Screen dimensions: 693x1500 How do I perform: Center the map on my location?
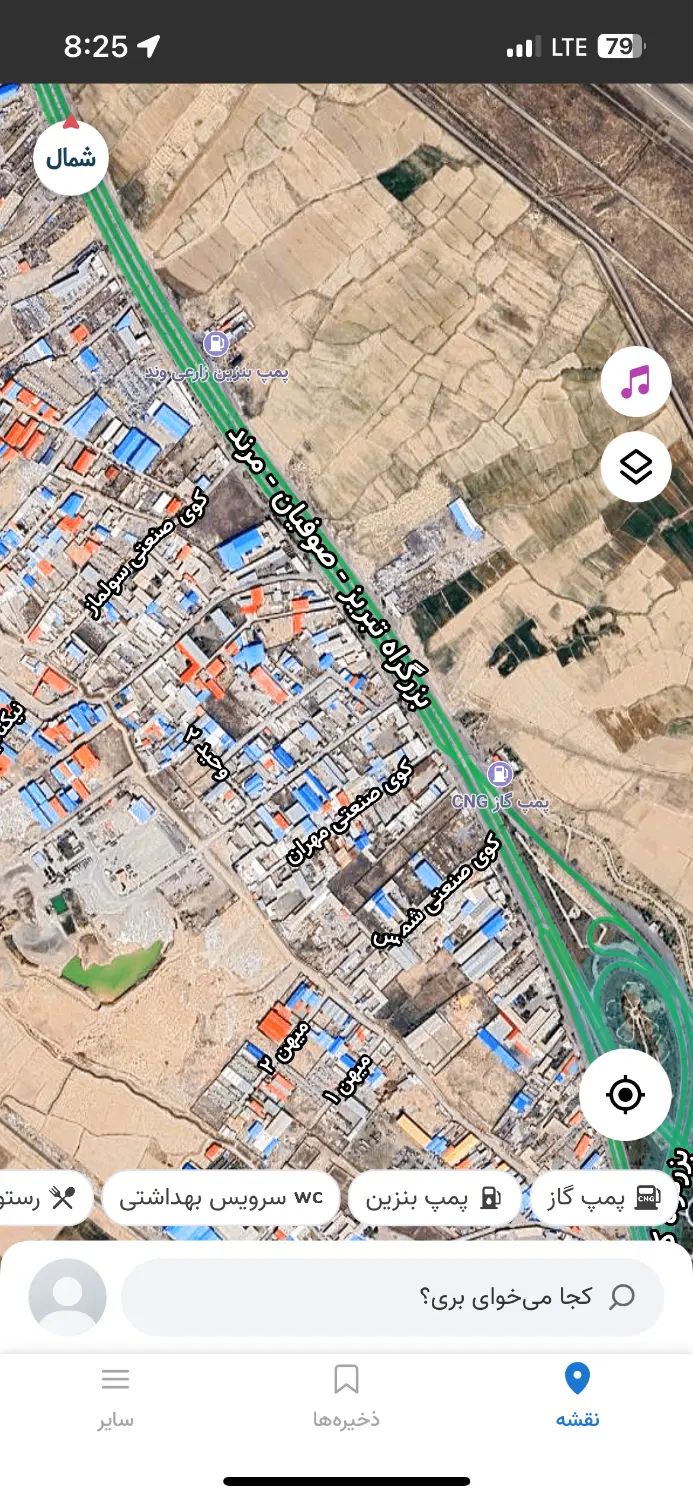626,1095
